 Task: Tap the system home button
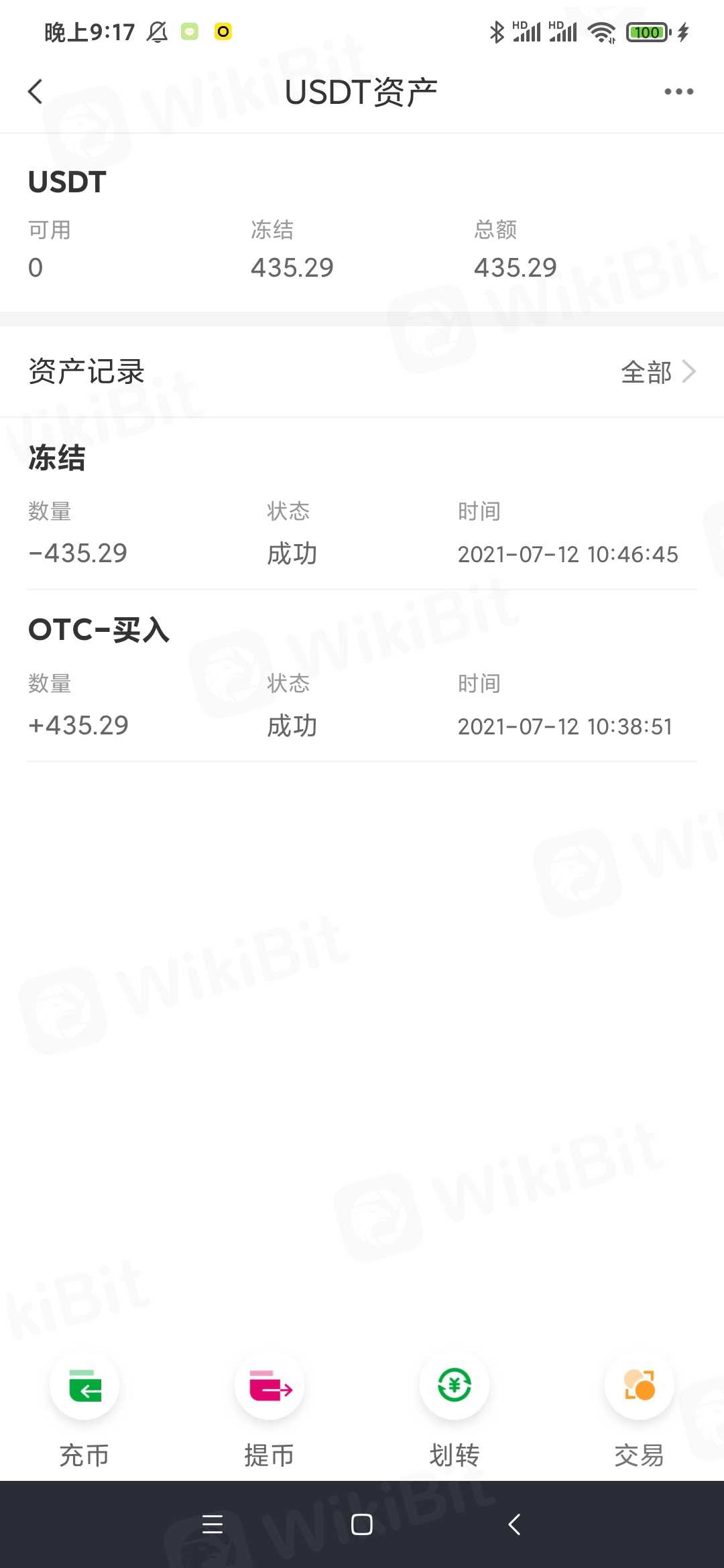tap(362, 1524)
